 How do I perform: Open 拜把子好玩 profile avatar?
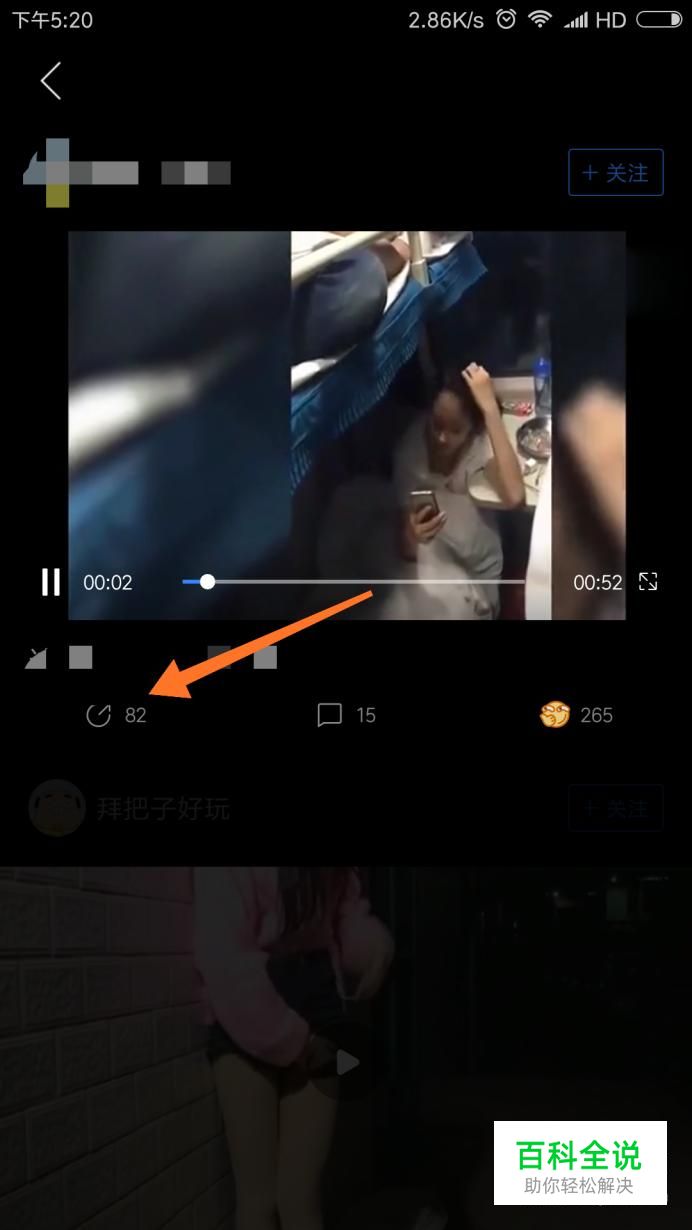click(56, 808)
